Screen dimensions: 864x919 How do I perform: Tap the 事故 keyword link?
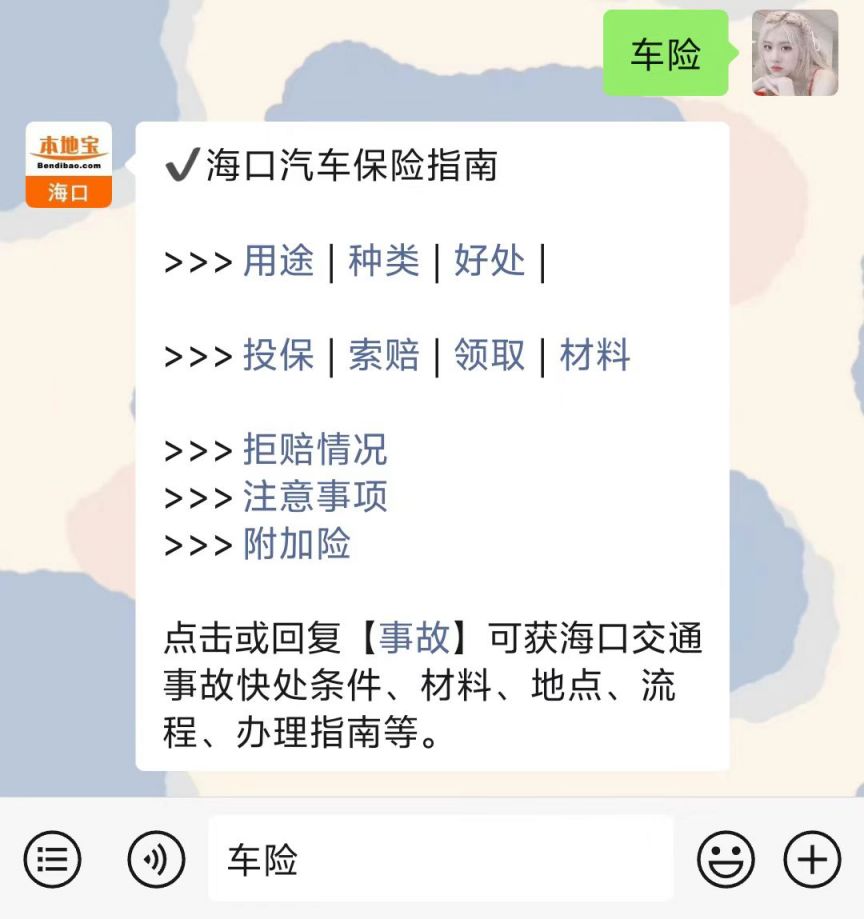(414, 638)
